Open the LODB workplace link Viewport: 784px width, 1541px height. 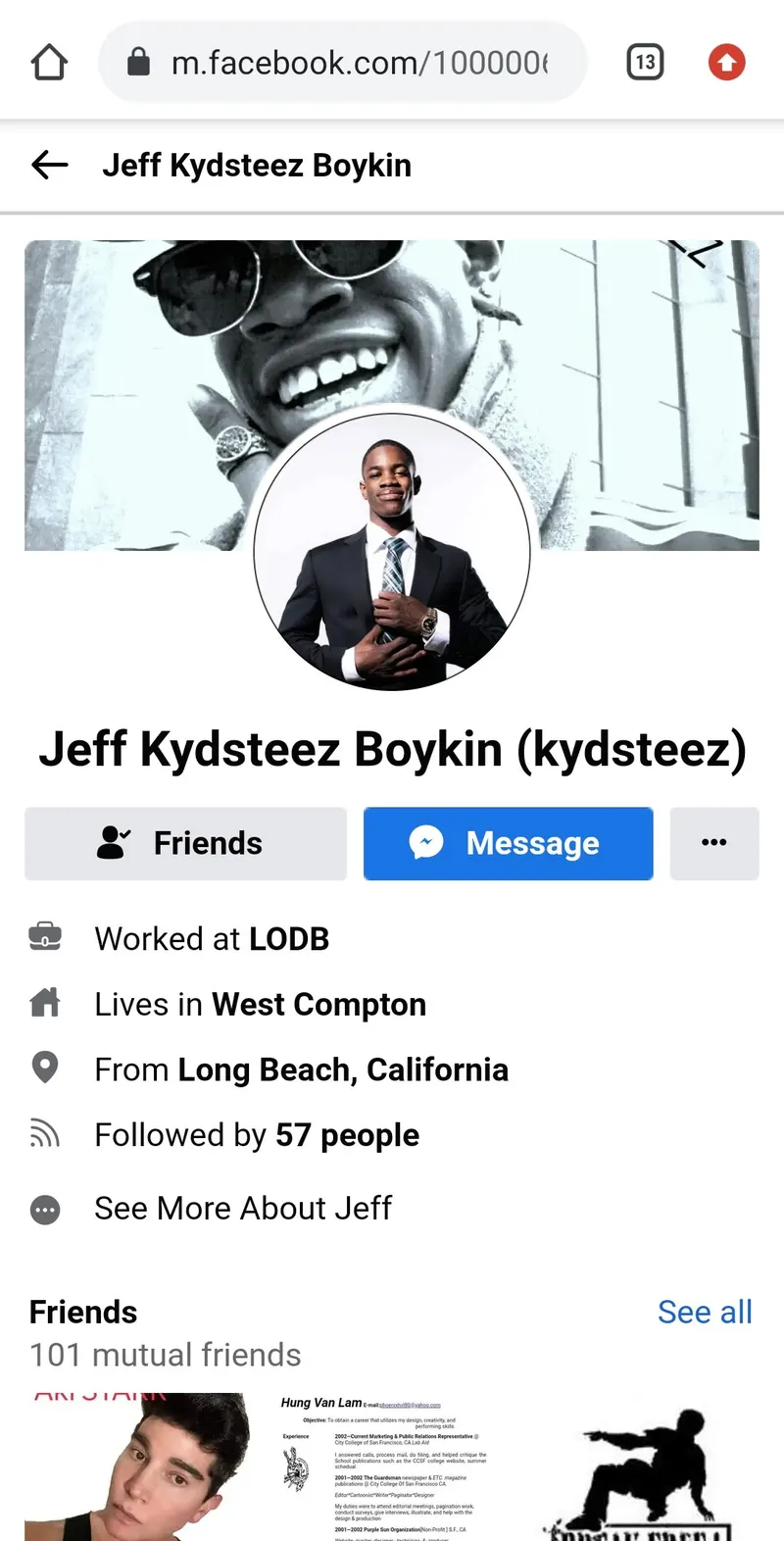click(289, 939)
